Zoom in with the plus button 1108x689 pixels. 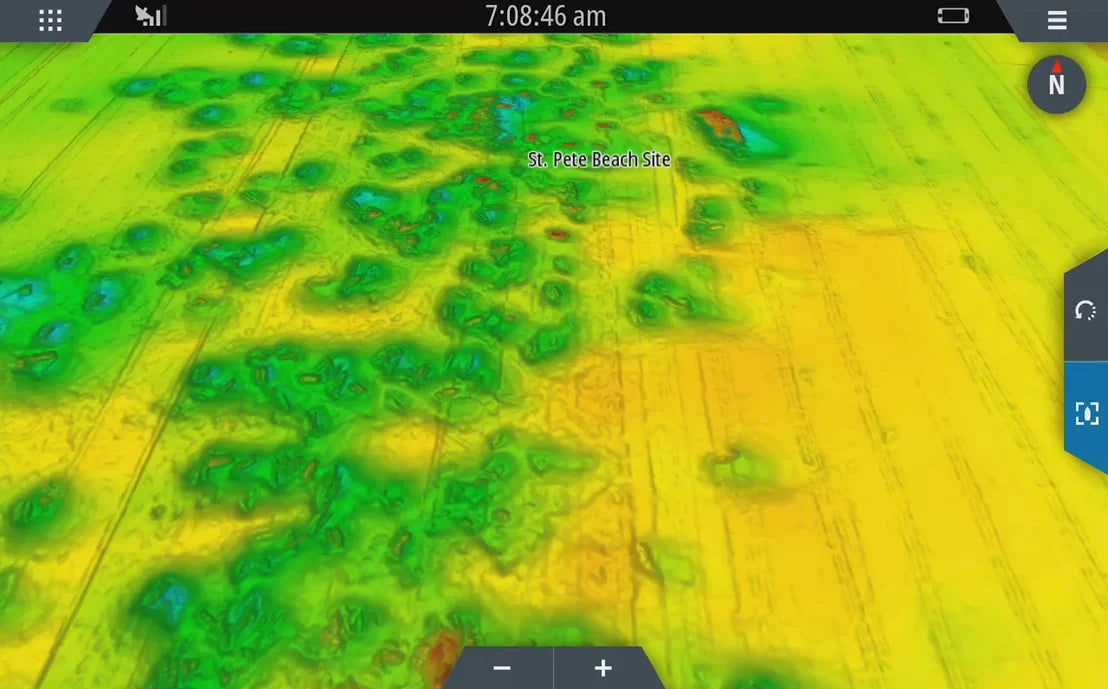coord(603,668)
